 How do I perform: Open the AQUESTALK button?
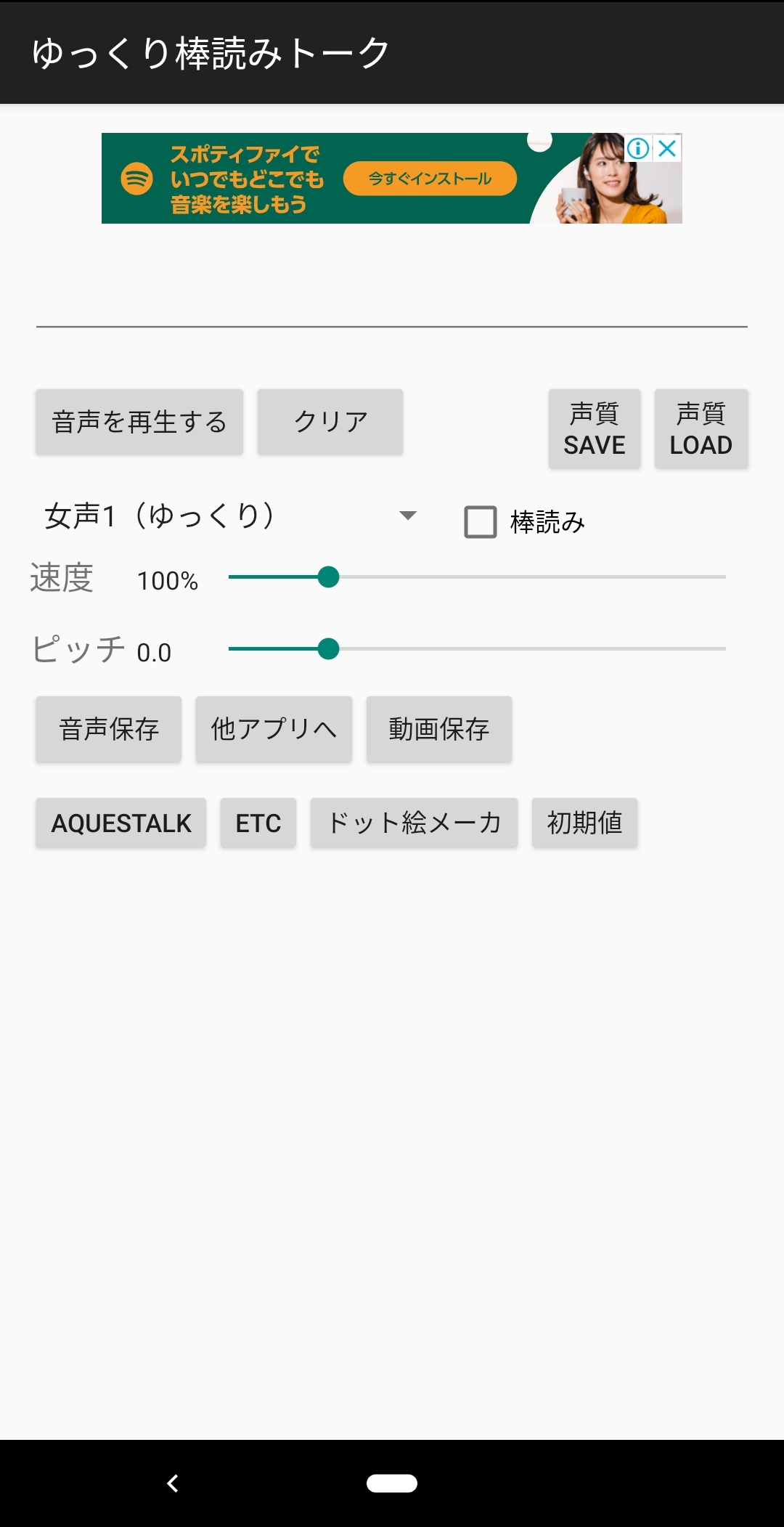point(121,823)
